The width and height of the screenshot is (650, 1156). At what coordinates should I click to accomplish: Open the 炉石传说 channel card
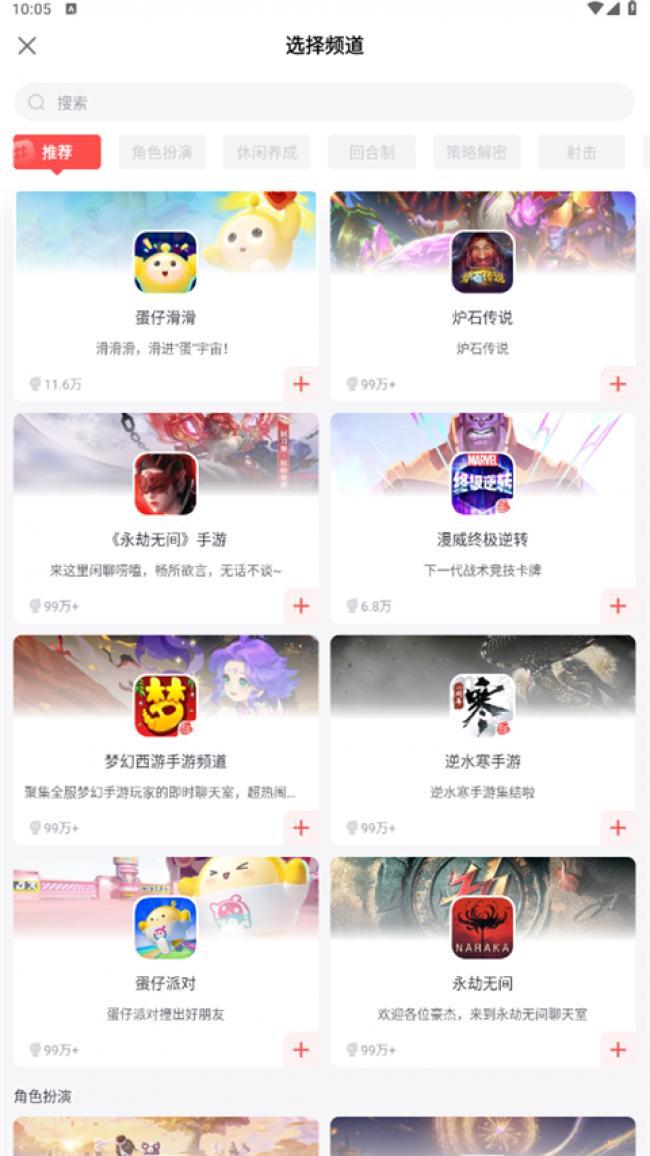tap(482, 300)
